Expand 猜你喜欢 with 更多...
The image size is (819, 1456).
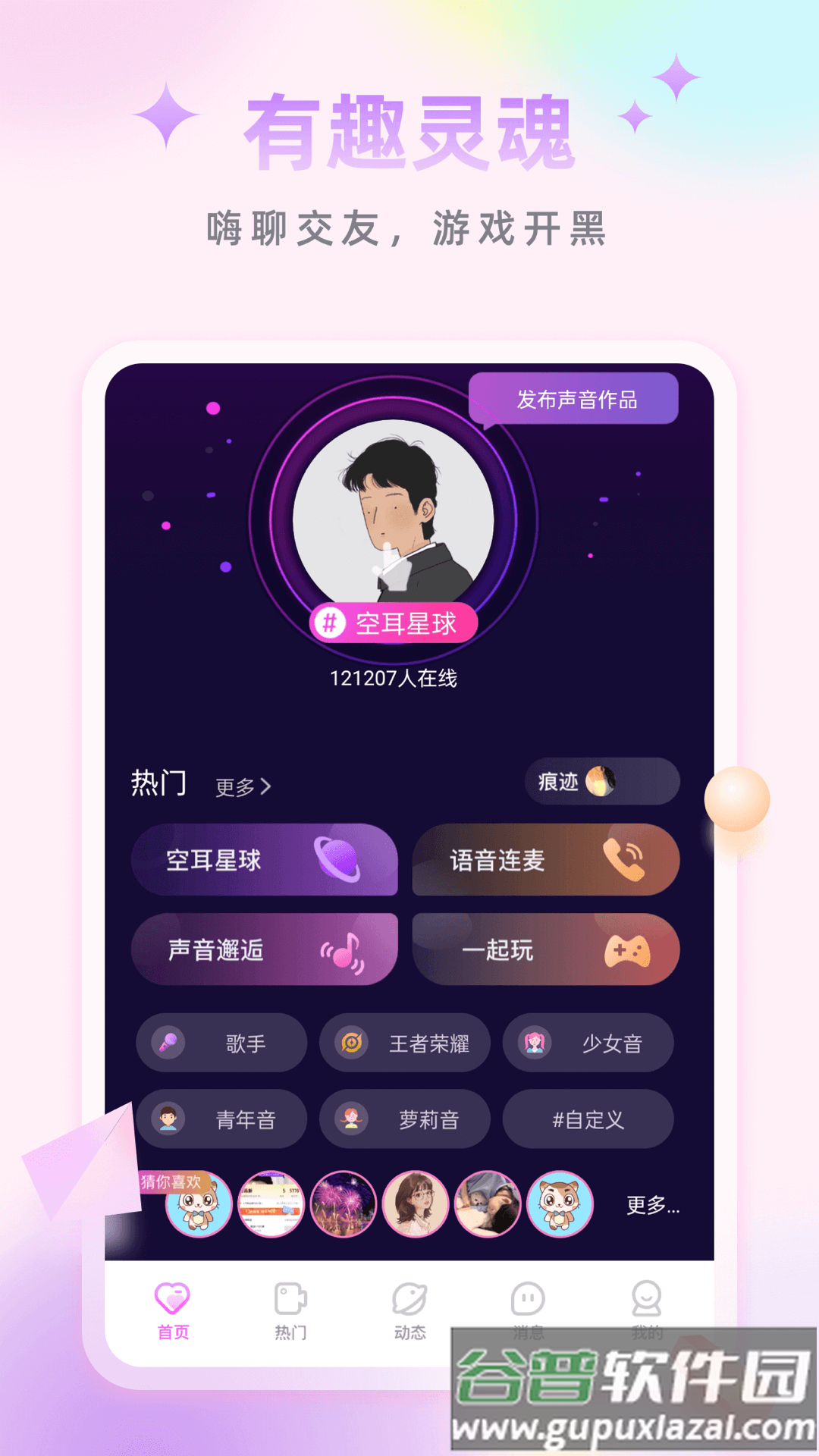click(654, 1205)
